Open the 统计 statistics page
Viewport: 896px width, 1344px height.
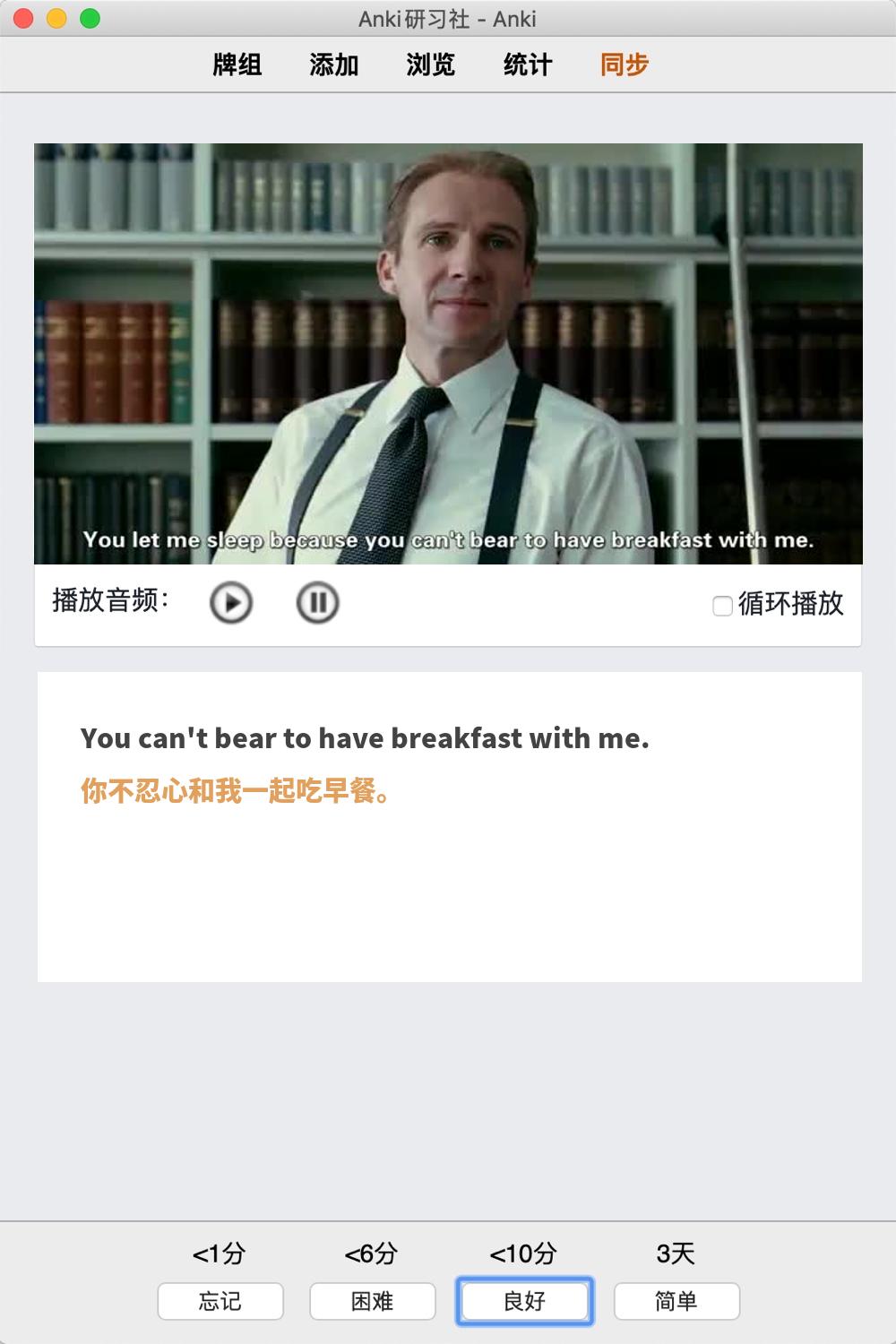click(528, 65)
